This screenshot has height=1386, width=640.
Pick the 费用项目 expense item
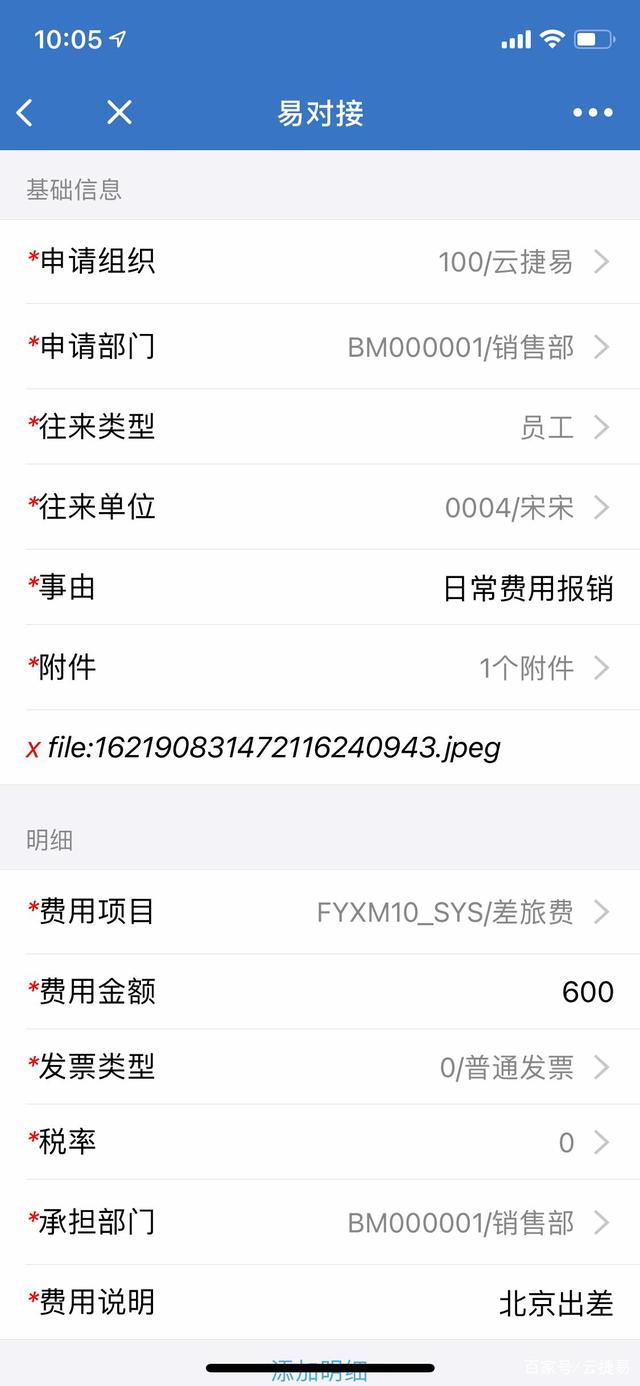tap(320, 911)
